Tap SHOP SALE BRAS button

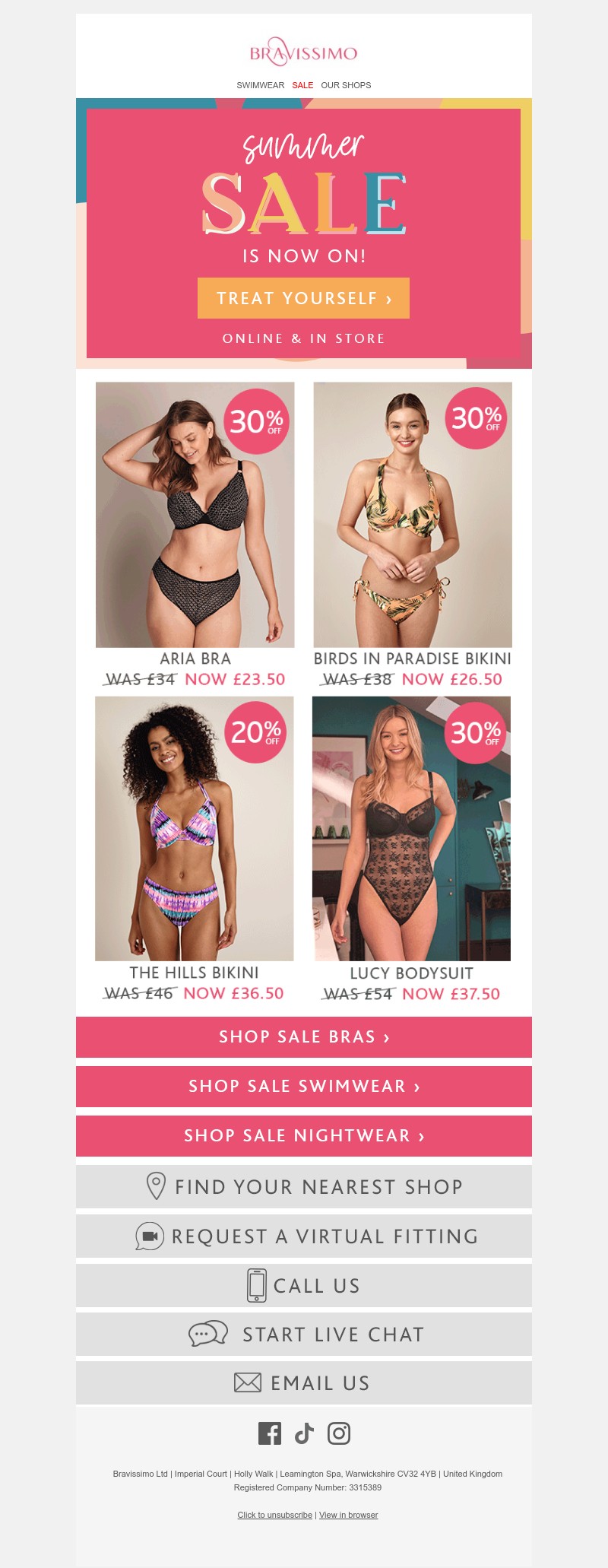304,1037
